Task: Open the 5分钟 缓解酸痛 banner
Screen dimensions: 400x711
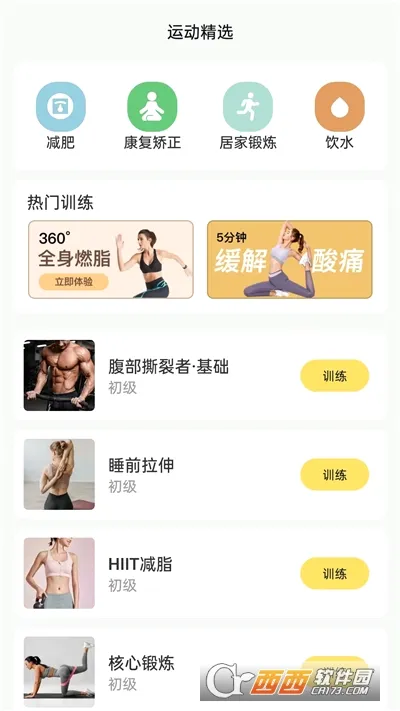Action: point(290,259)
